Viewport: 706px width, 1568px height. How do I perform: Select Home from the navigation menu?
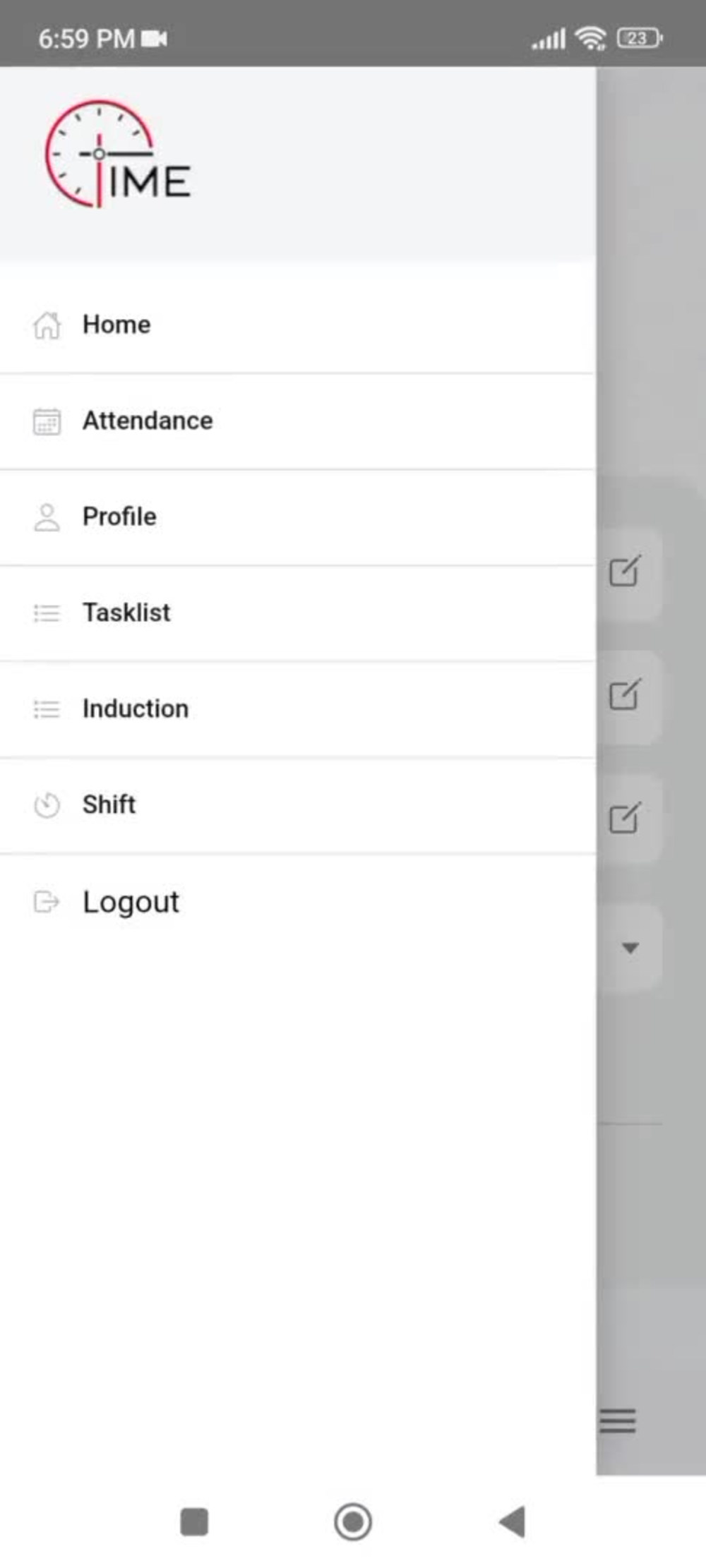coord(116,325)
